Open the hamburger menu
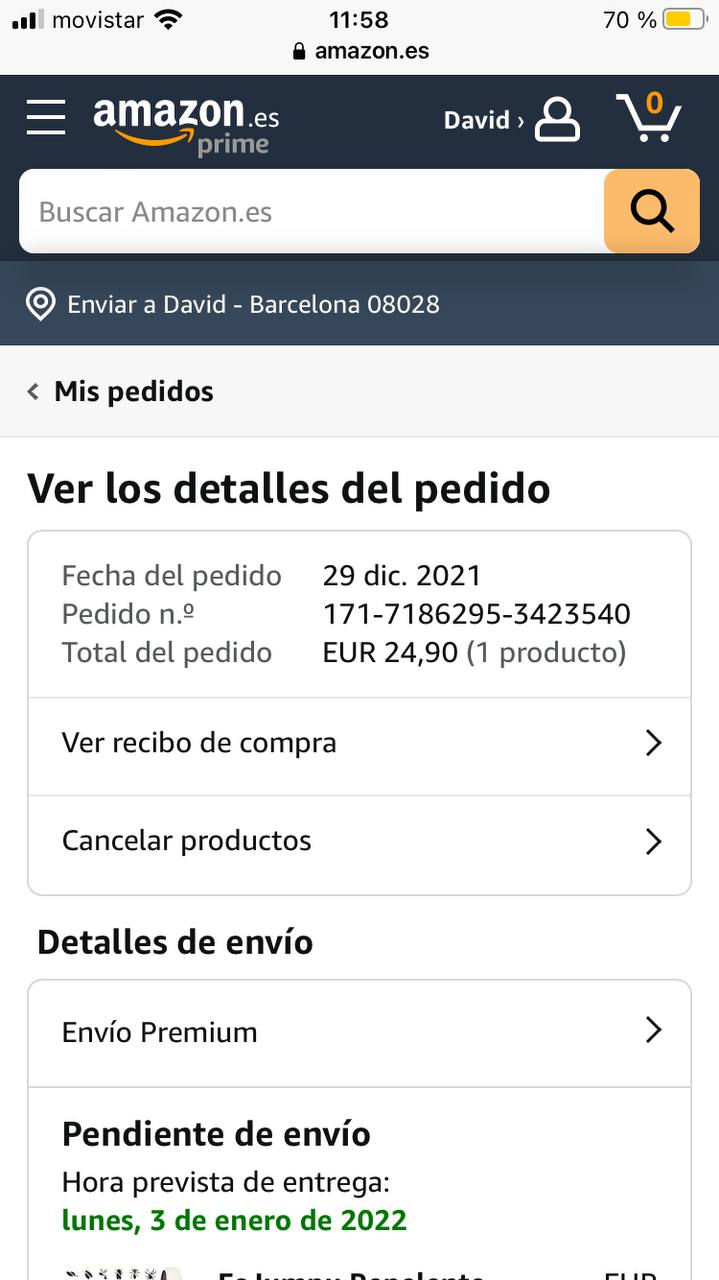This screenshot has height=1280, width=719. tap(46, 118)
